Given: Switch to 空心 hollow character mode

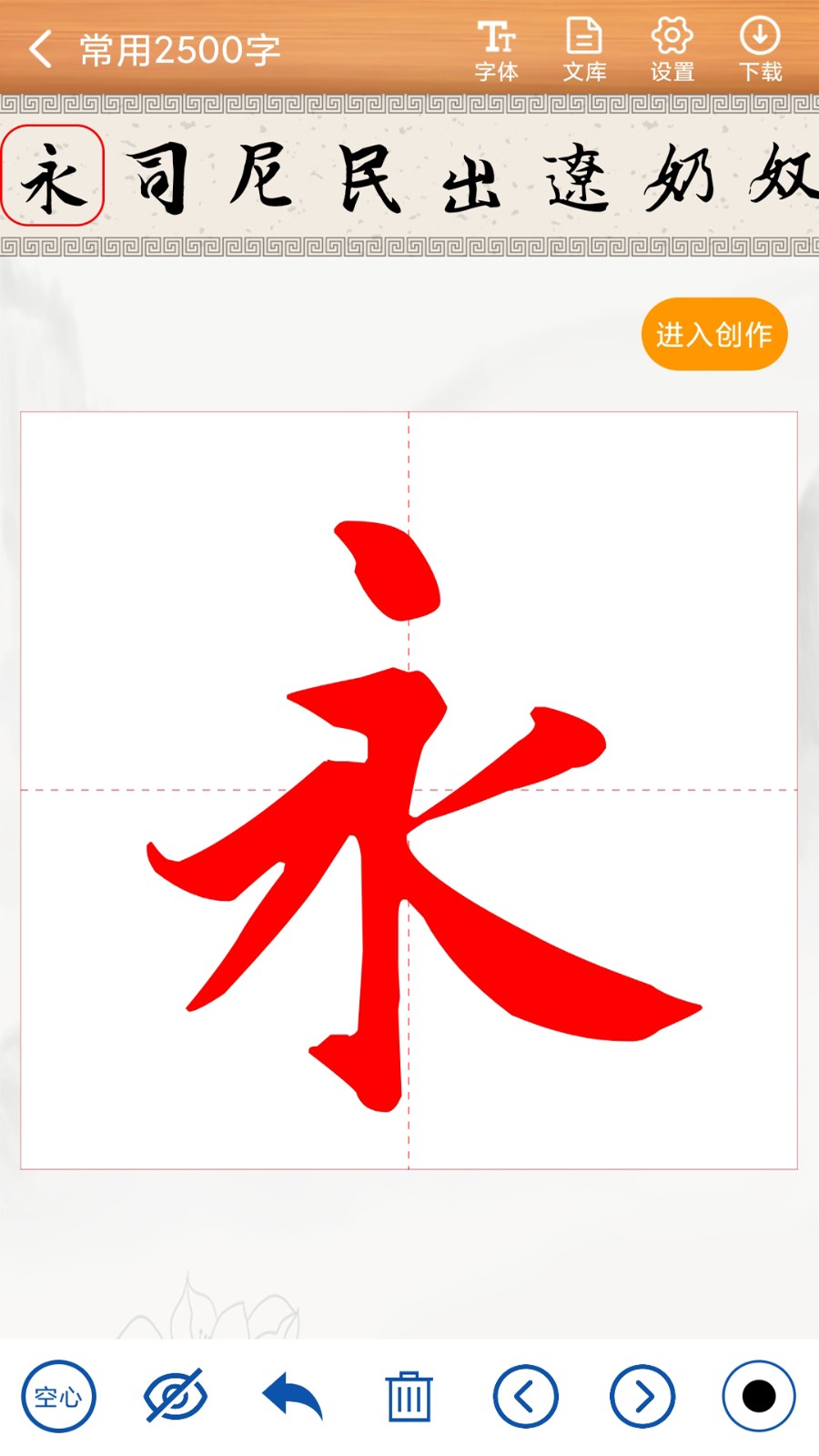Looking at the screenshot, I should click(x=58, y=1396).
